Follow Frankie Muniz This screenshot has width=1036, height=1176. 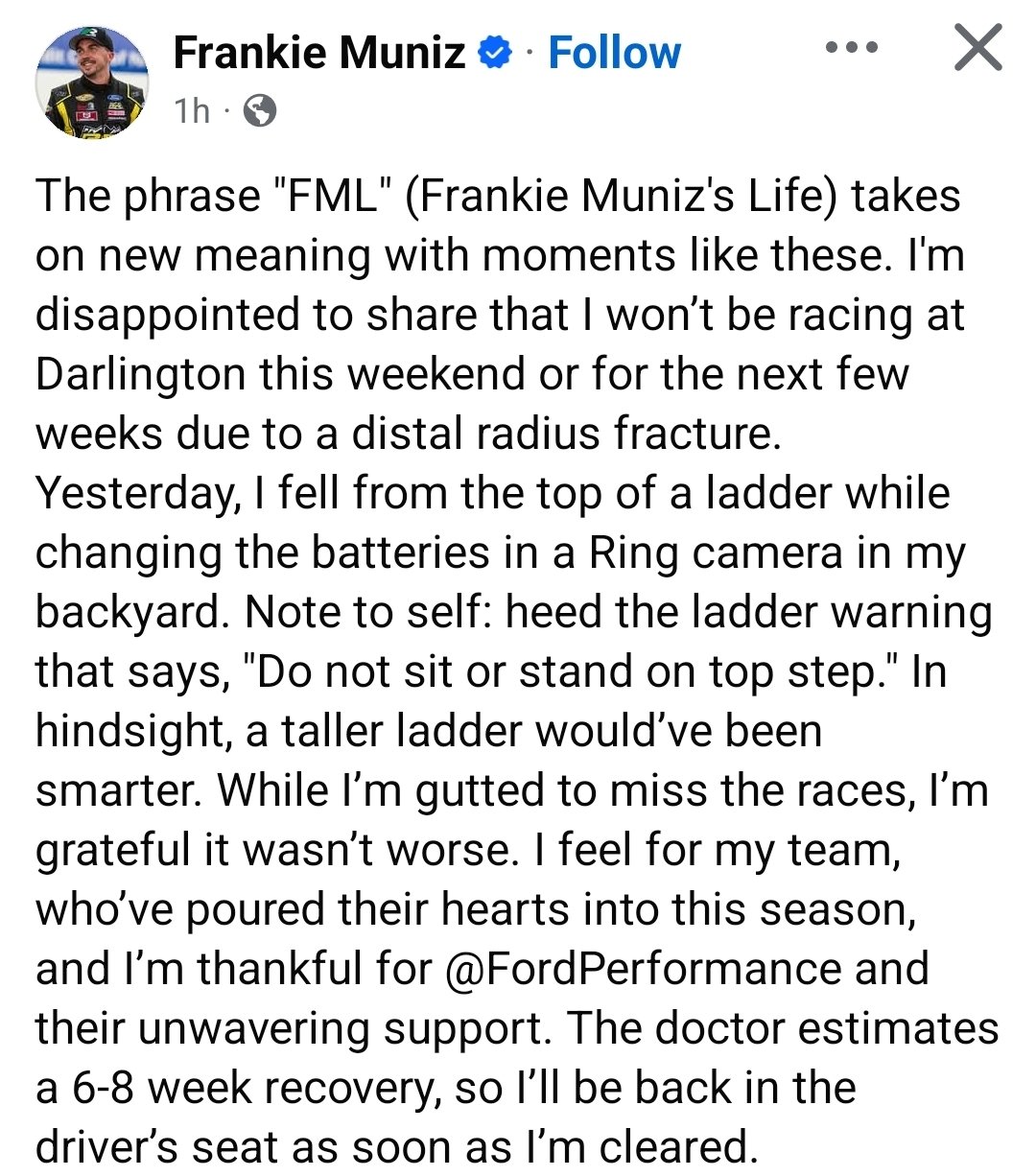[x=614, y=53]
